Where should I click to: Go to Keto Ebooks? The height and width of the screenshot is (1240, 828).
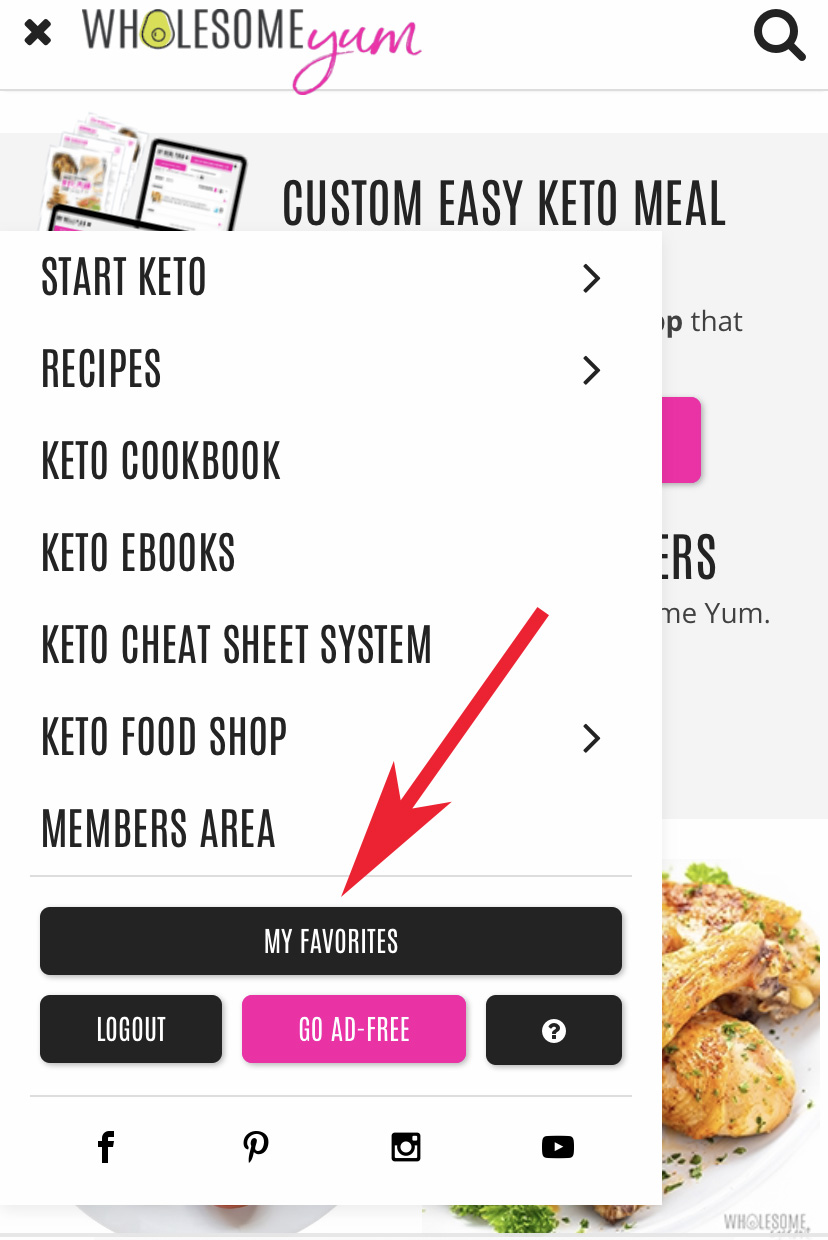click(x=138, y=553)
